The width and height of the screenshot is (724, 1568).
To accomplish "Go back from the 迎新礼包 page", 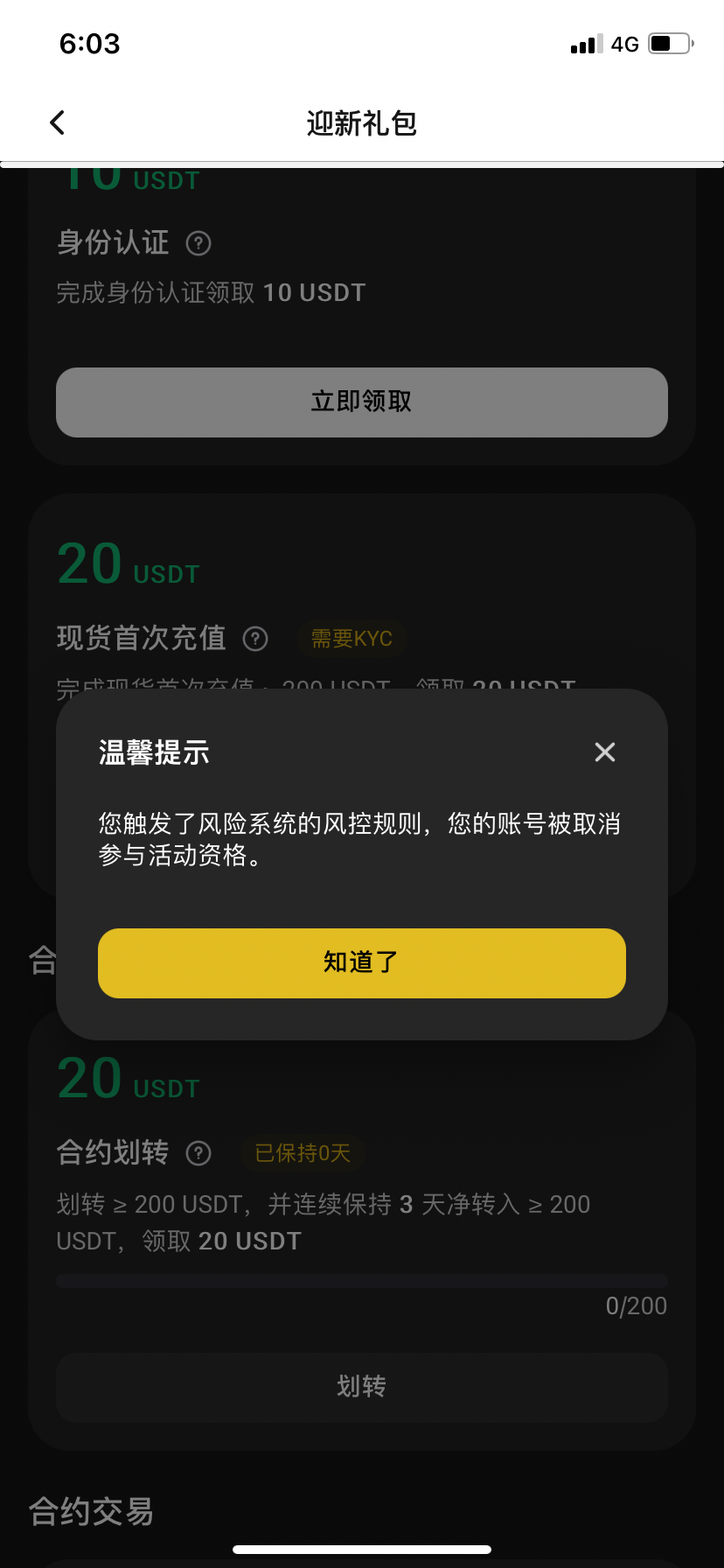I will 58,123.
